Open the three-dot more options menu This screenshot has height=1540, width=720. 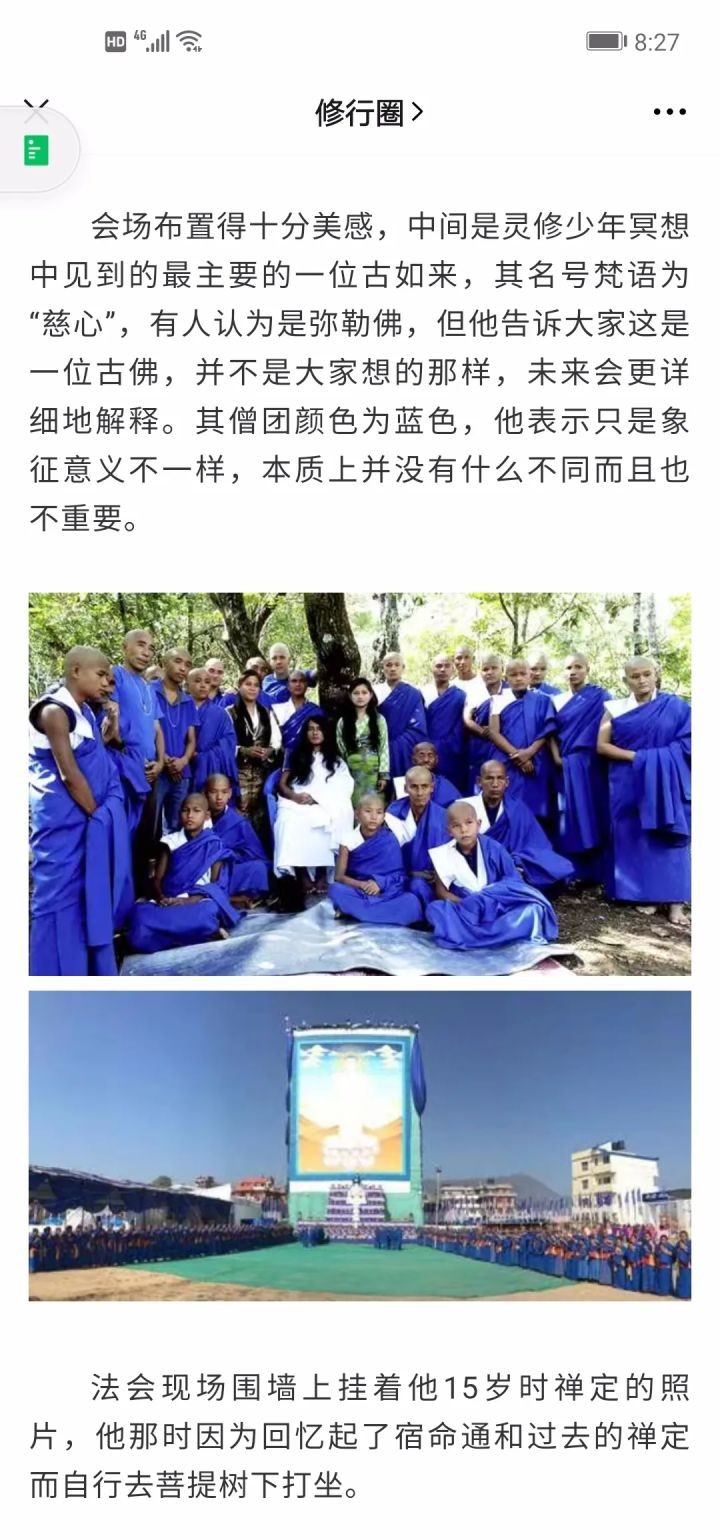pyautogui.click(x=669, y=112)
